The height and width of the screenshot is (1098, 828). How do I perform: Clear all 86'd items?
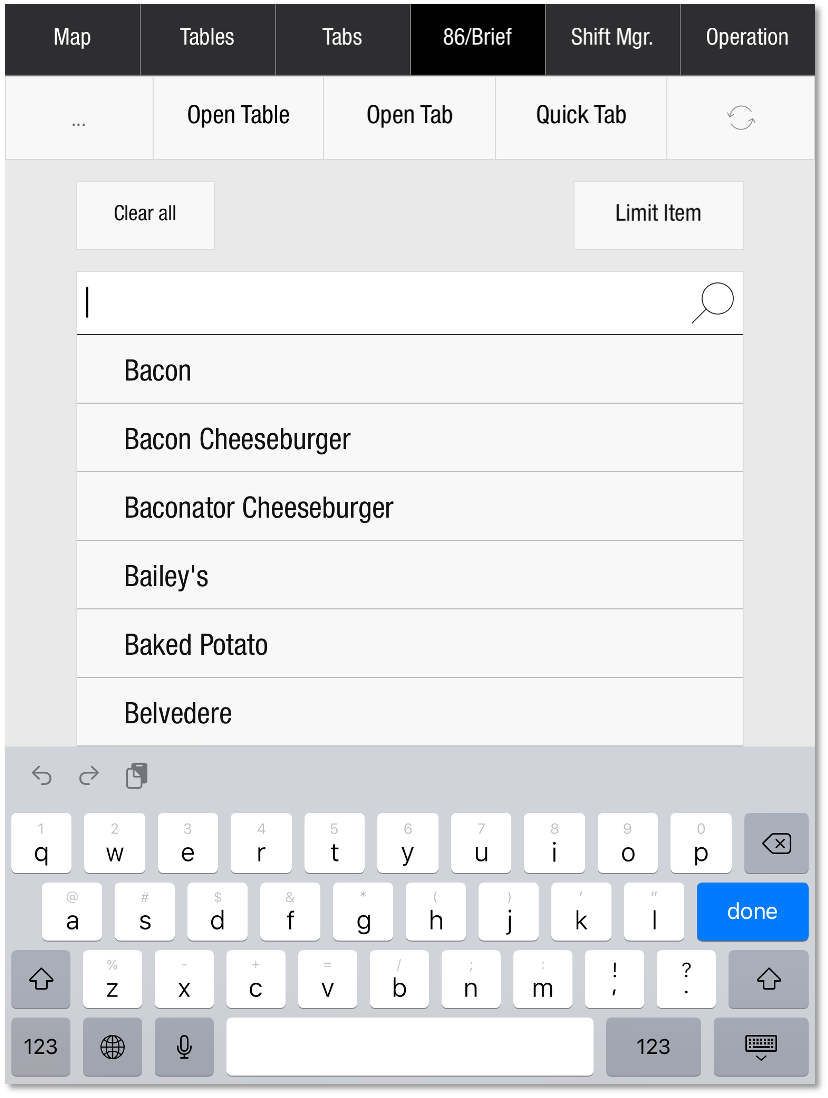(x=145, y=214)
